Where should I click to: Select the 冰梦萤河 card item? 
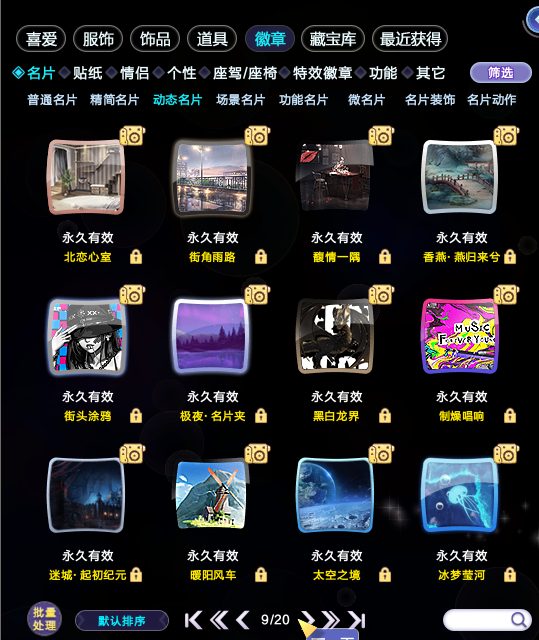[460, 495]
